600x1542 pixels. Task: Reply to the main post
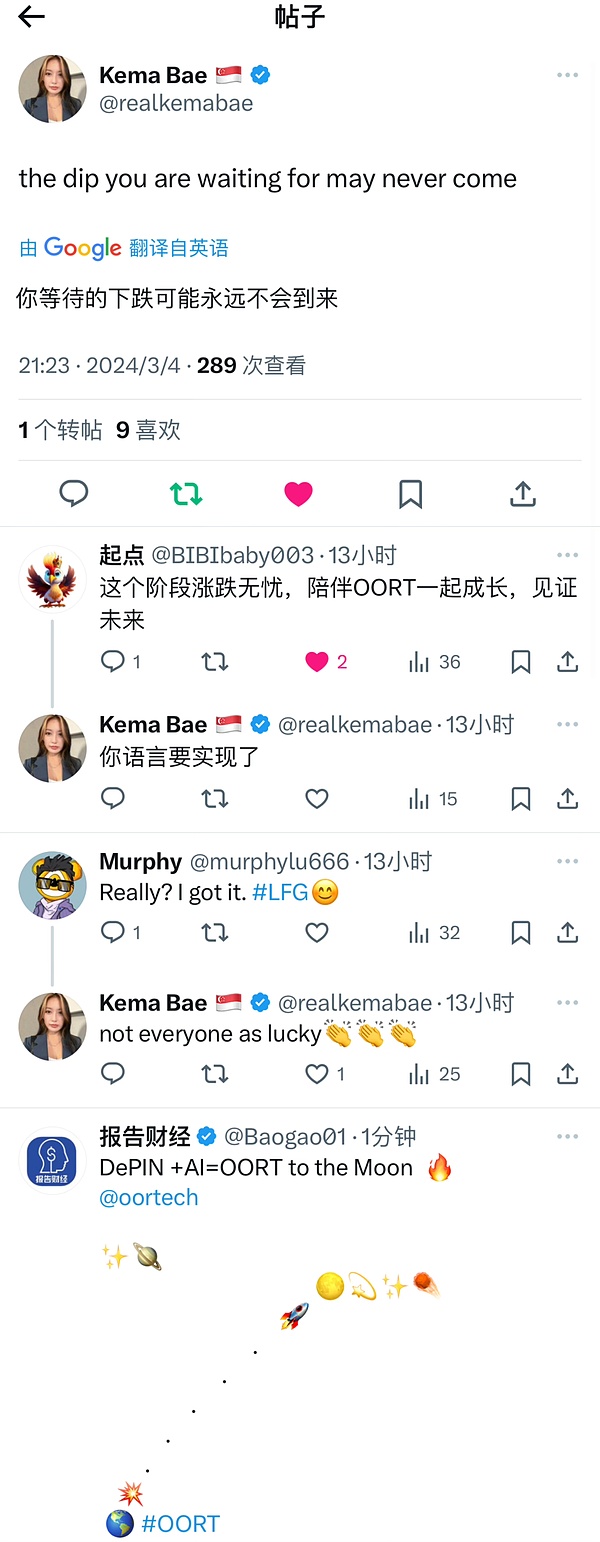[74, 493]
